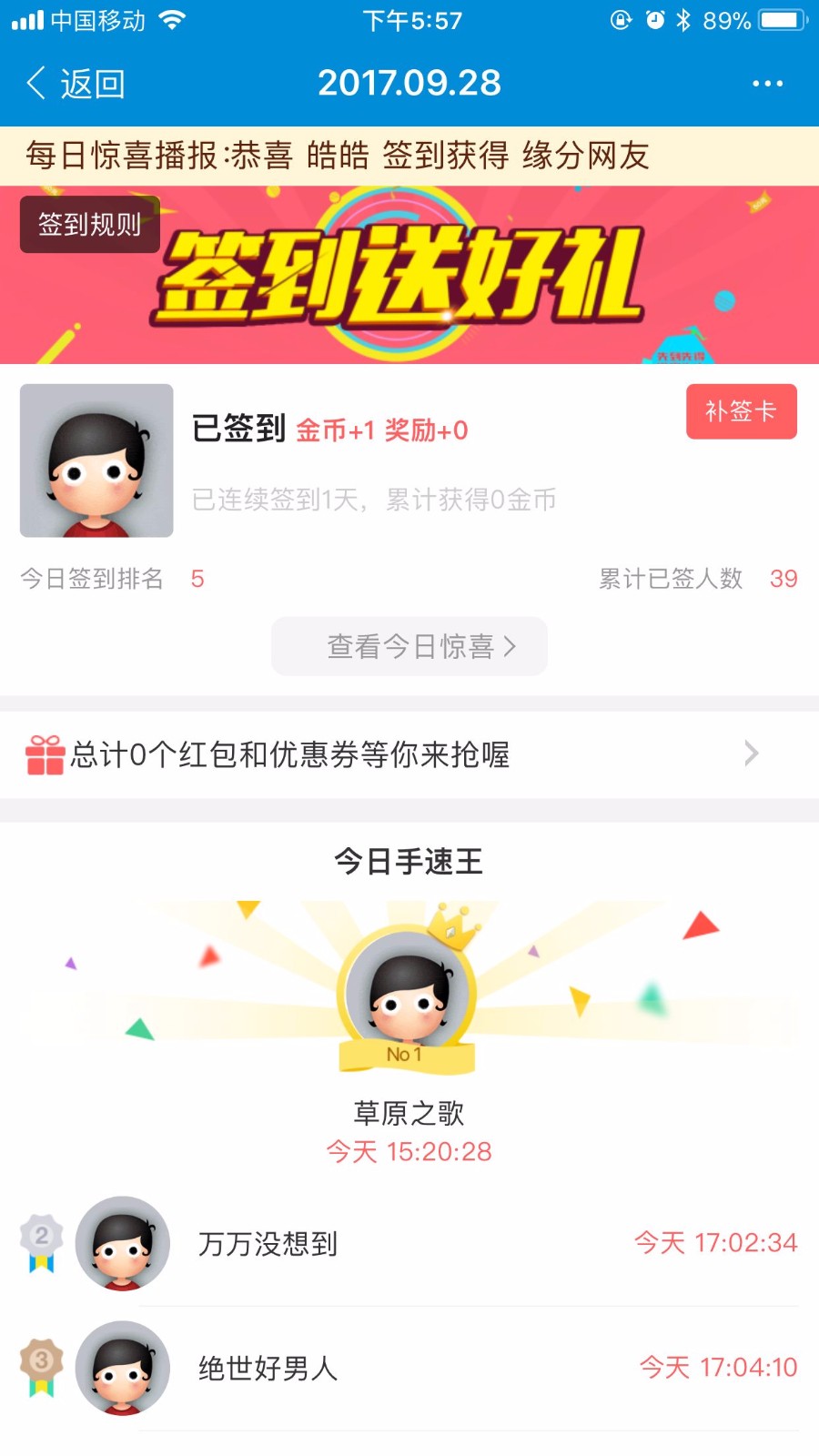Click the 查看今日惊喜 button
This screenshot has width=819, height=1456.
pos(408,646)
